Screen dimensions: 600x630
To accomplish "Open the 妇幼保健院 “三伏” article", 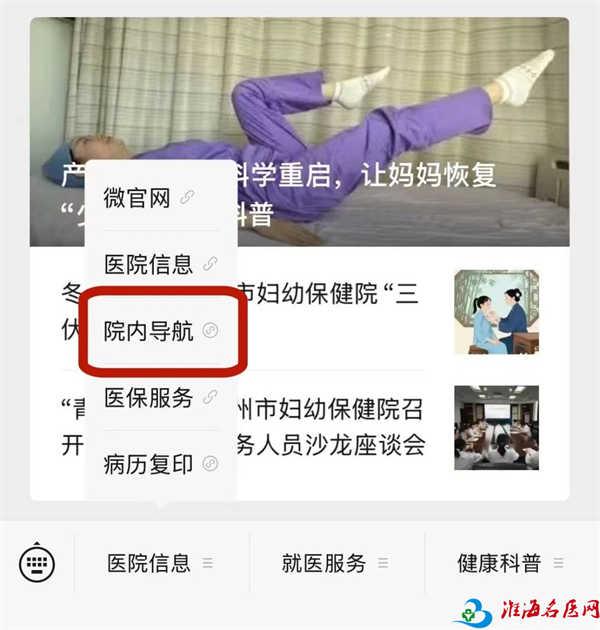I will tap(330, 311).
